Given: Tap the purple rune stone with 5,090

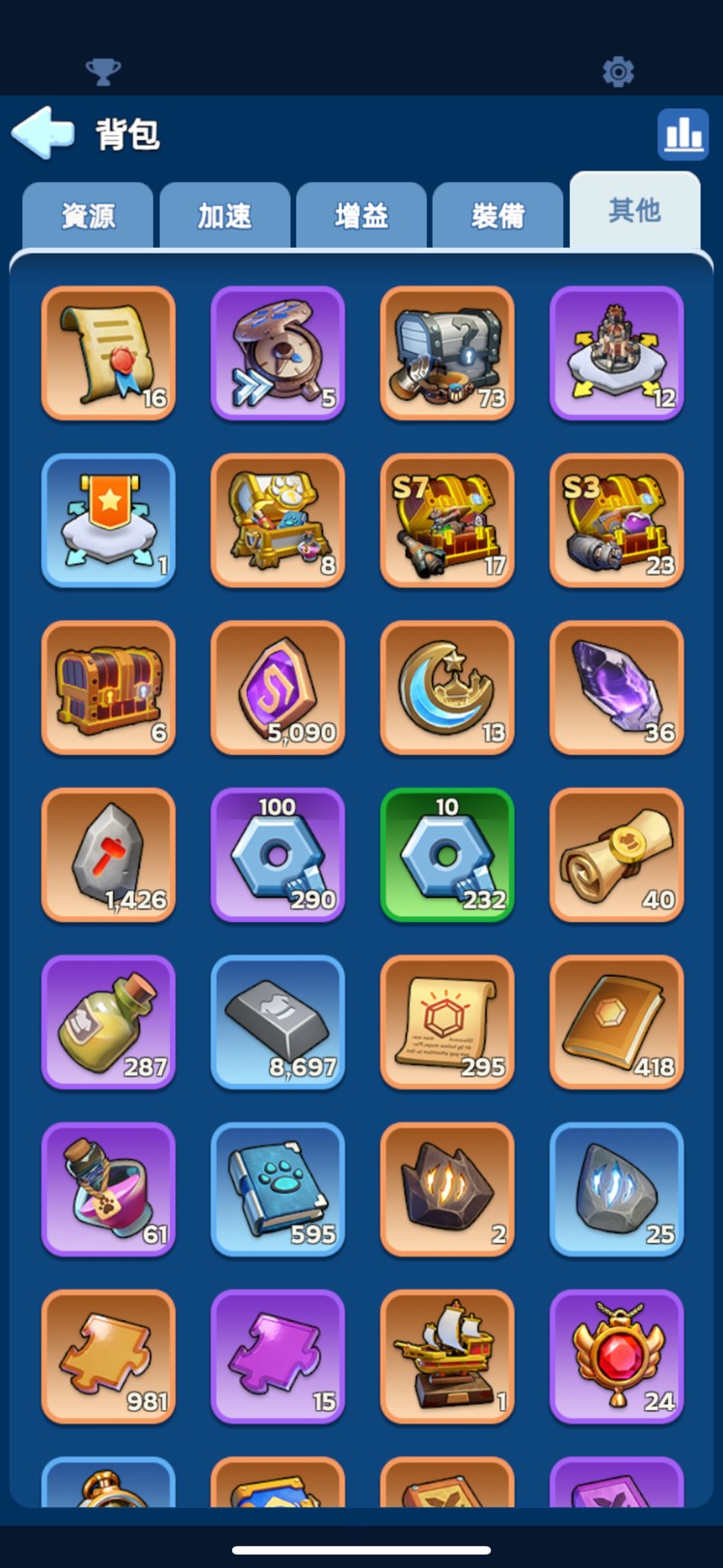Looking at the screenshot, I should [278, 688].
